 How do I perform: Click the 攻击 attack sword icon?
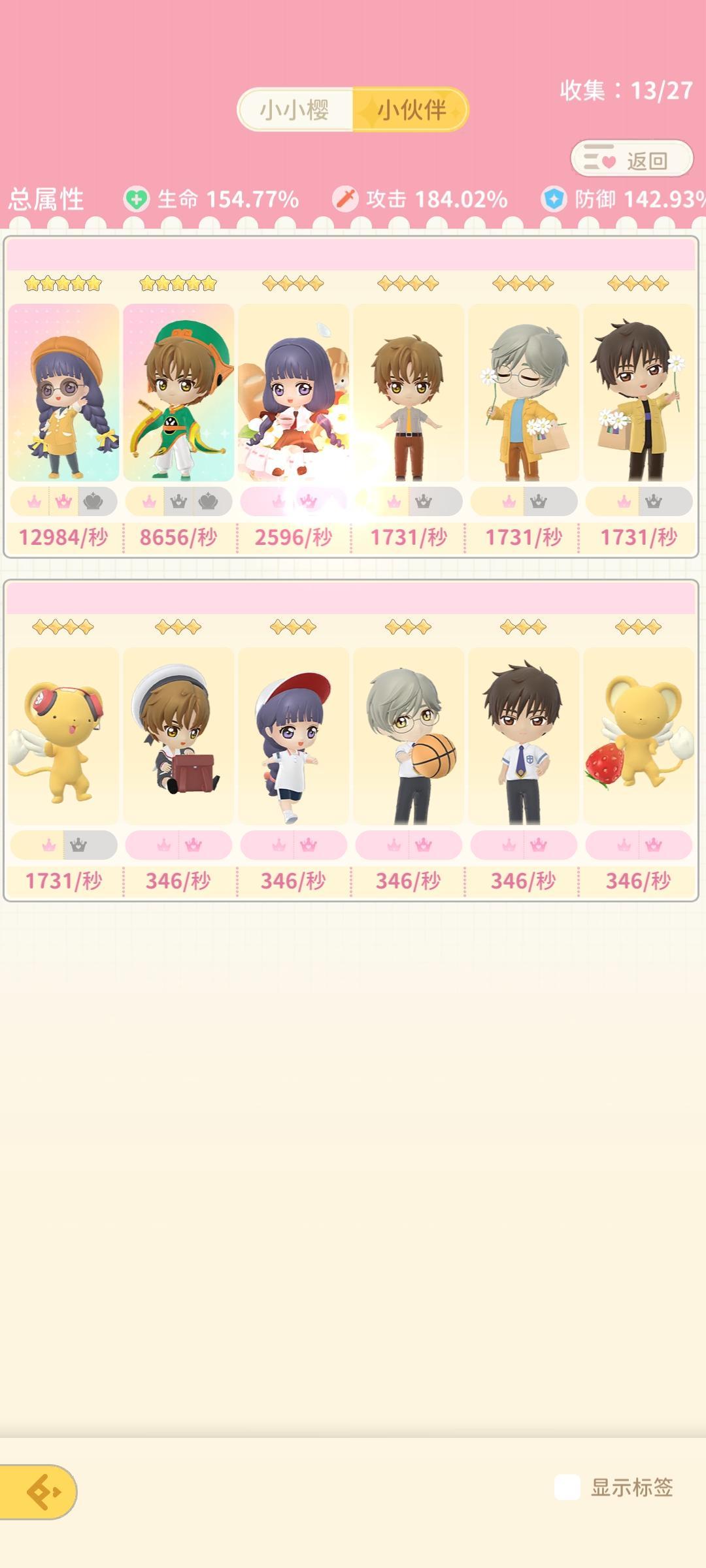345,200
